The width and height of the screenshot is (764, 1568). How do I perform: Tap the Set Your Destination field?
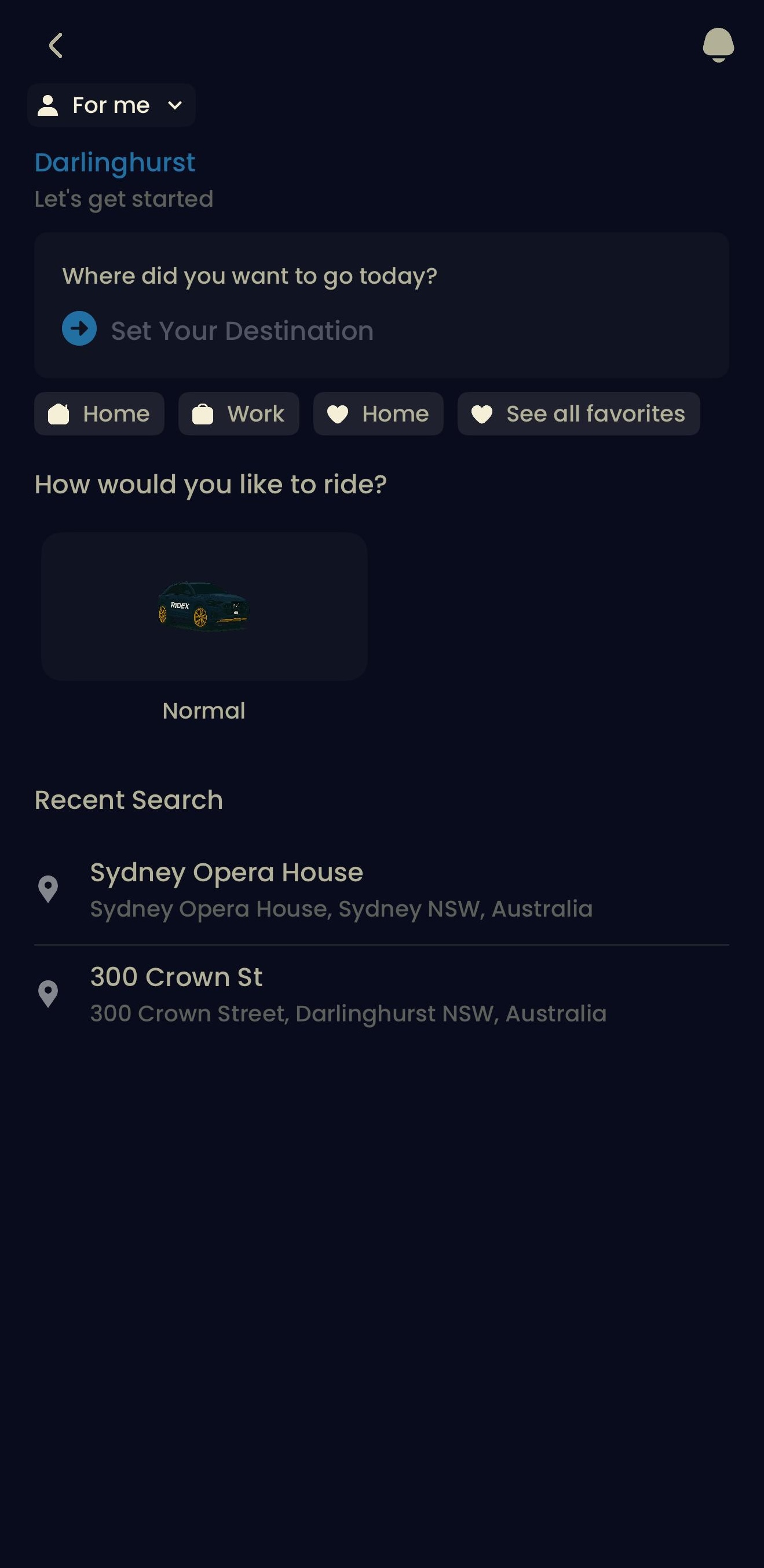(242, 331)
